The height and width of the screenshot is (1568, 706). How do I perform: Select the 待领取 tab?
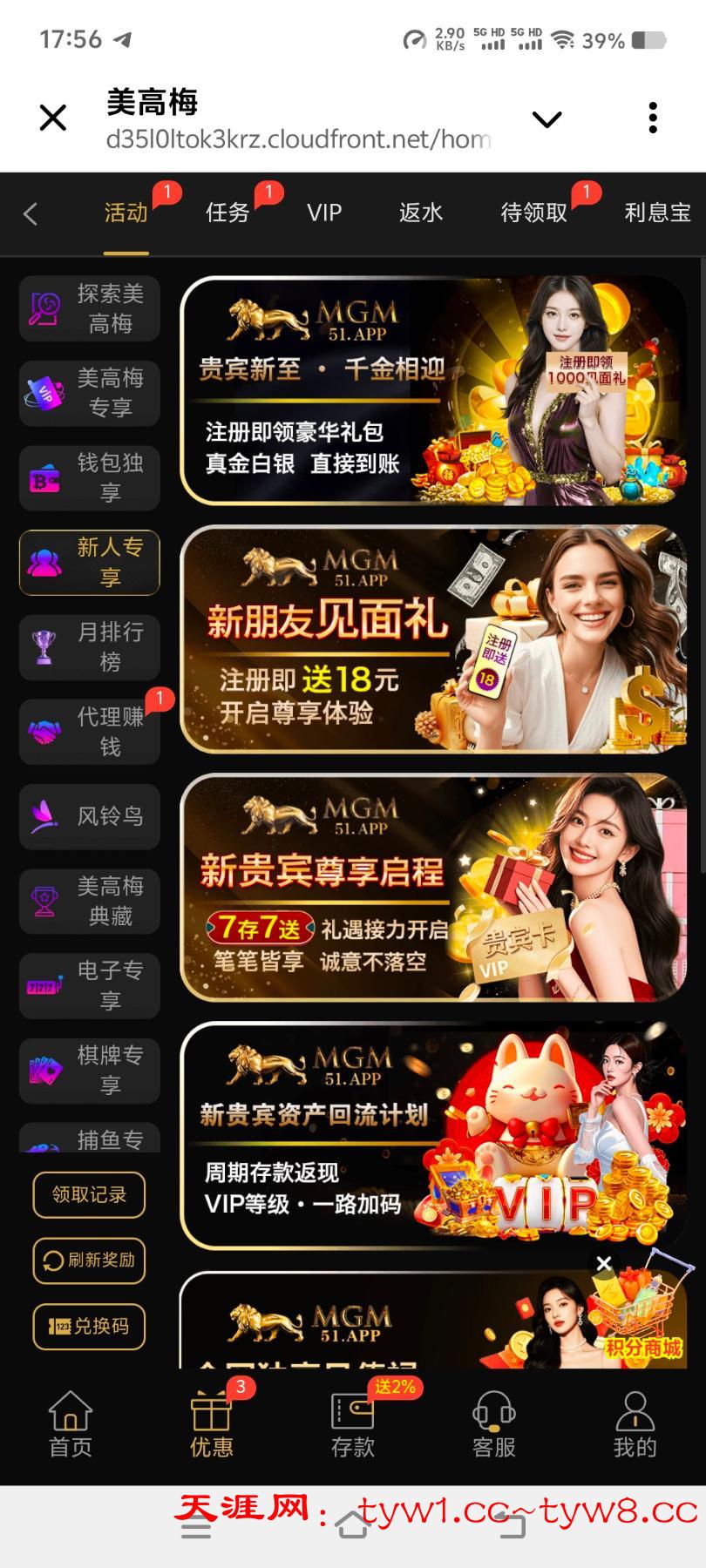coord(533,213)
